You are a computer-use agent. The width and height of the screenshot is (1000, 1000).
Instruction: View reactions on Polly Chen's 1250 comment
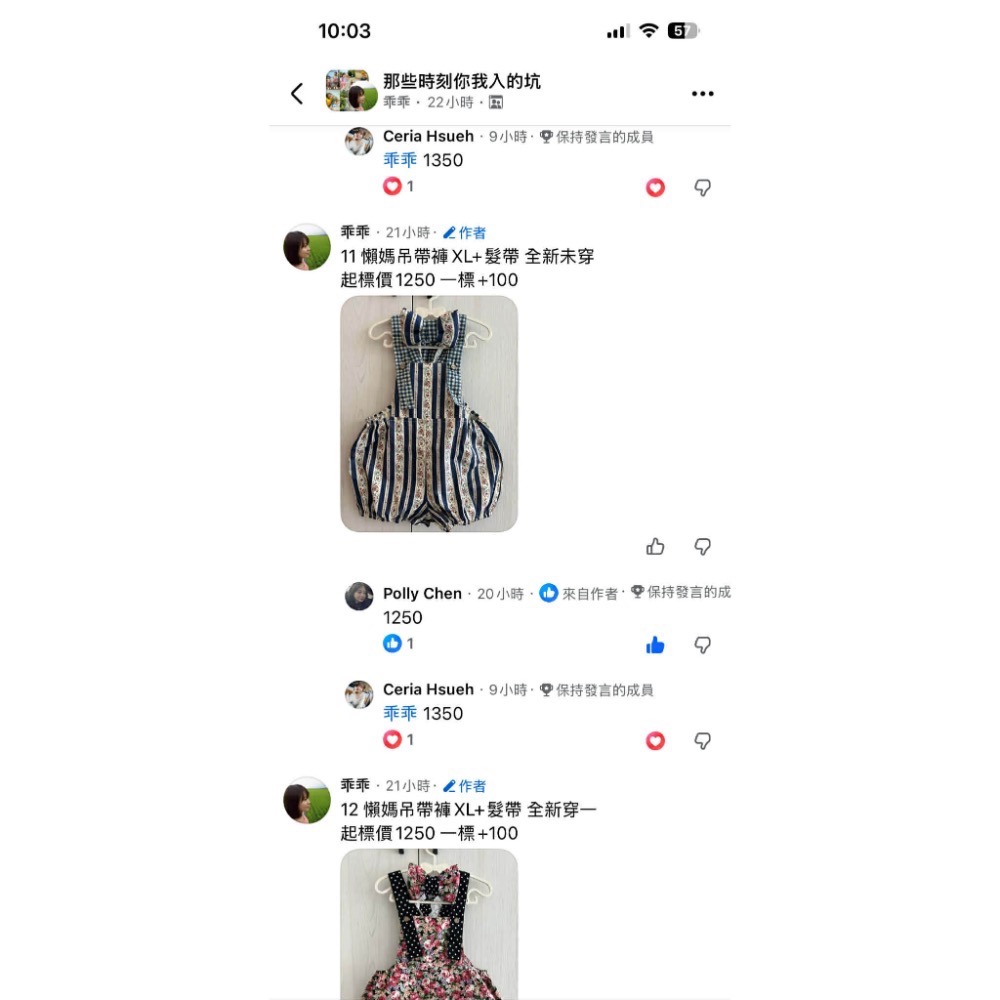pos(398,643)
